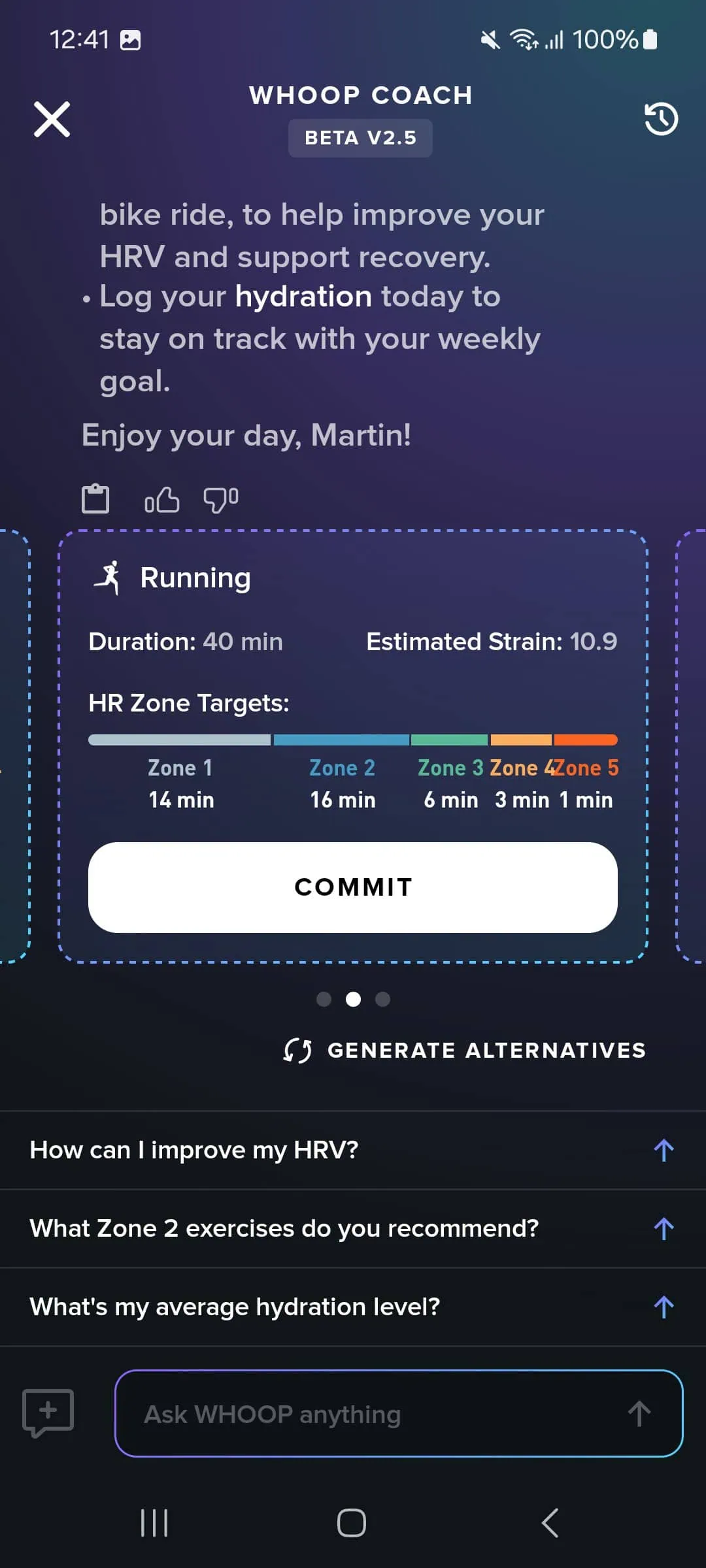Tap Generate Alternatives
Viewport: 706px width, 1568px height.
pos(465,1050)
